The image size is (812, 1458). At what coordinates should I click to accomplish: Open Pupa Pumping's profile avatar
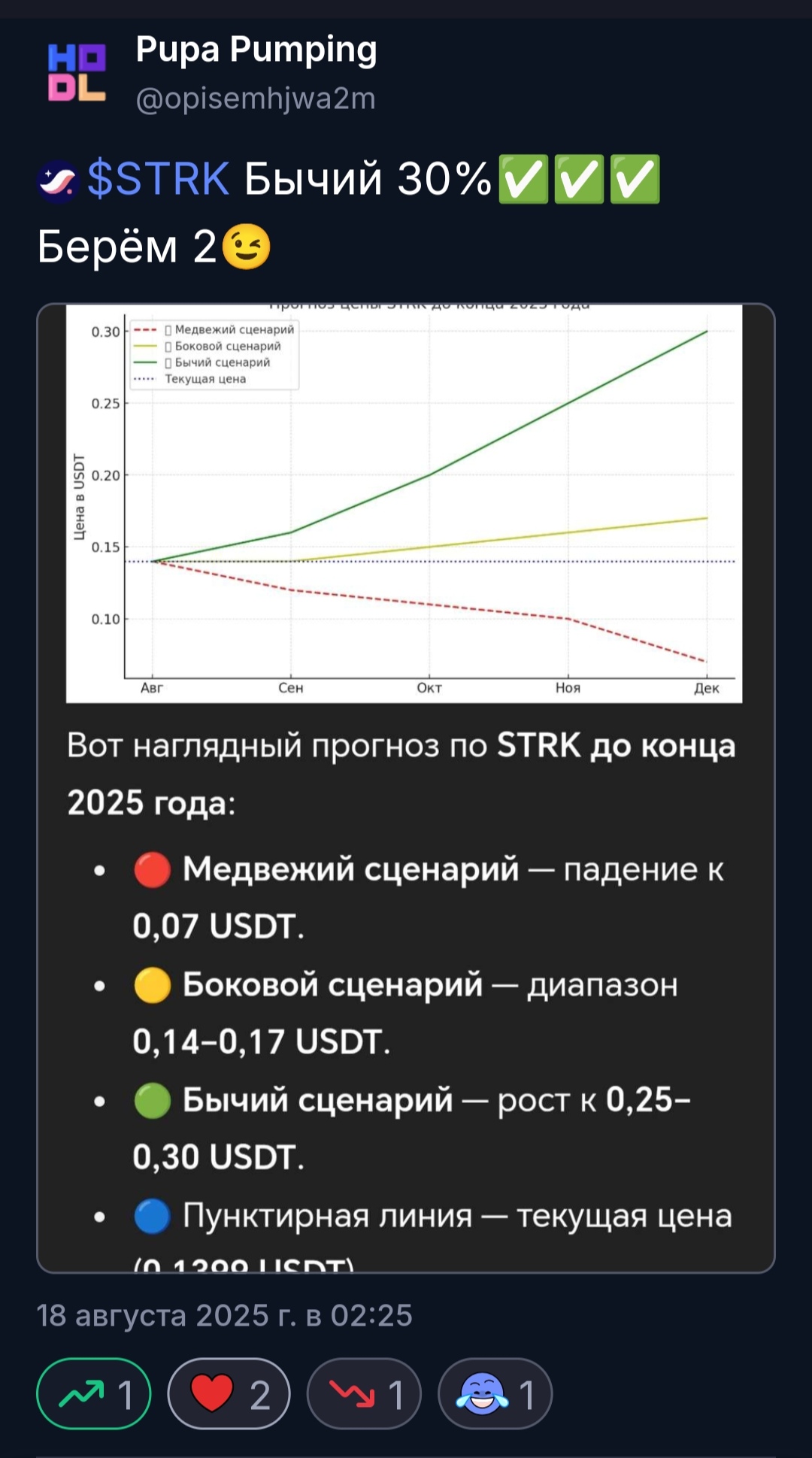[77, 73]
